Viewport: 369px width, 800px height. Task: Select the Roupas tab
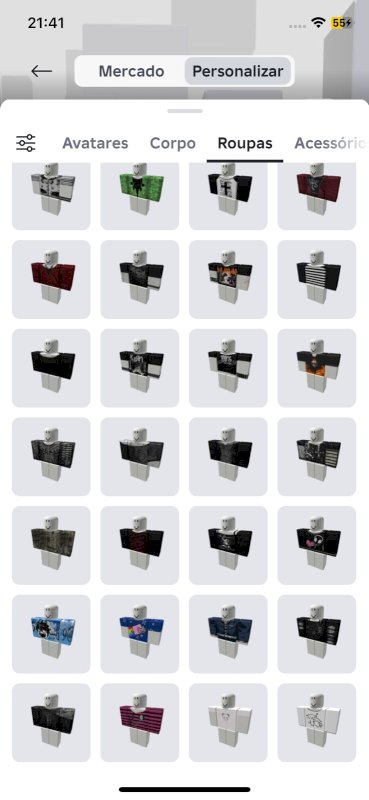point(245,143)
